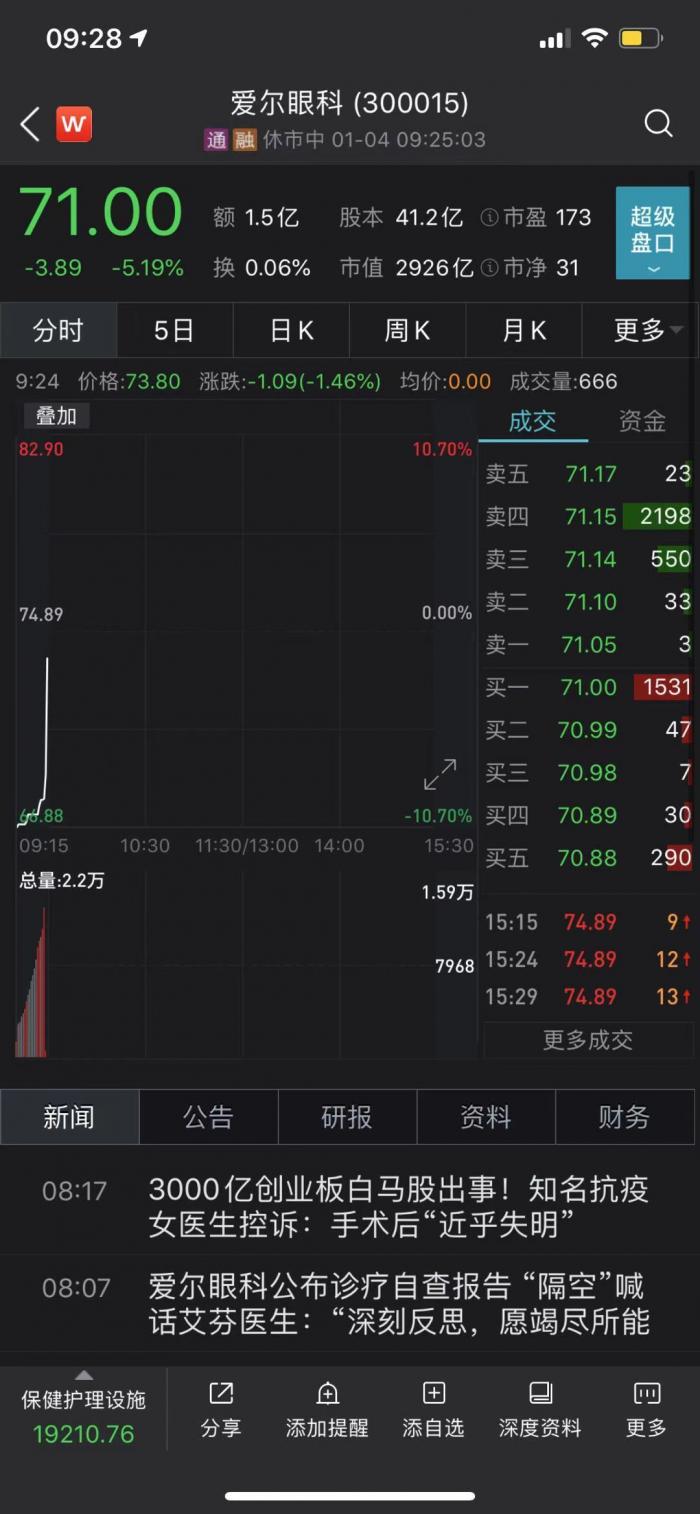Switch to the 资金 tab
This screenshot has width=700, height=1514.
tap(641, 422)
